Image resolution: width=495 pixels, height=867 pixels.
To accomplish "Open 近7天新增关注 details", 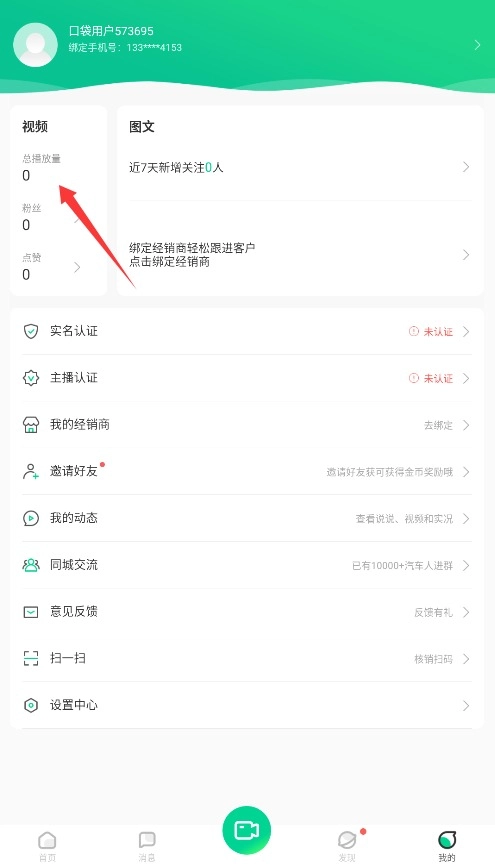I will 300,167.
